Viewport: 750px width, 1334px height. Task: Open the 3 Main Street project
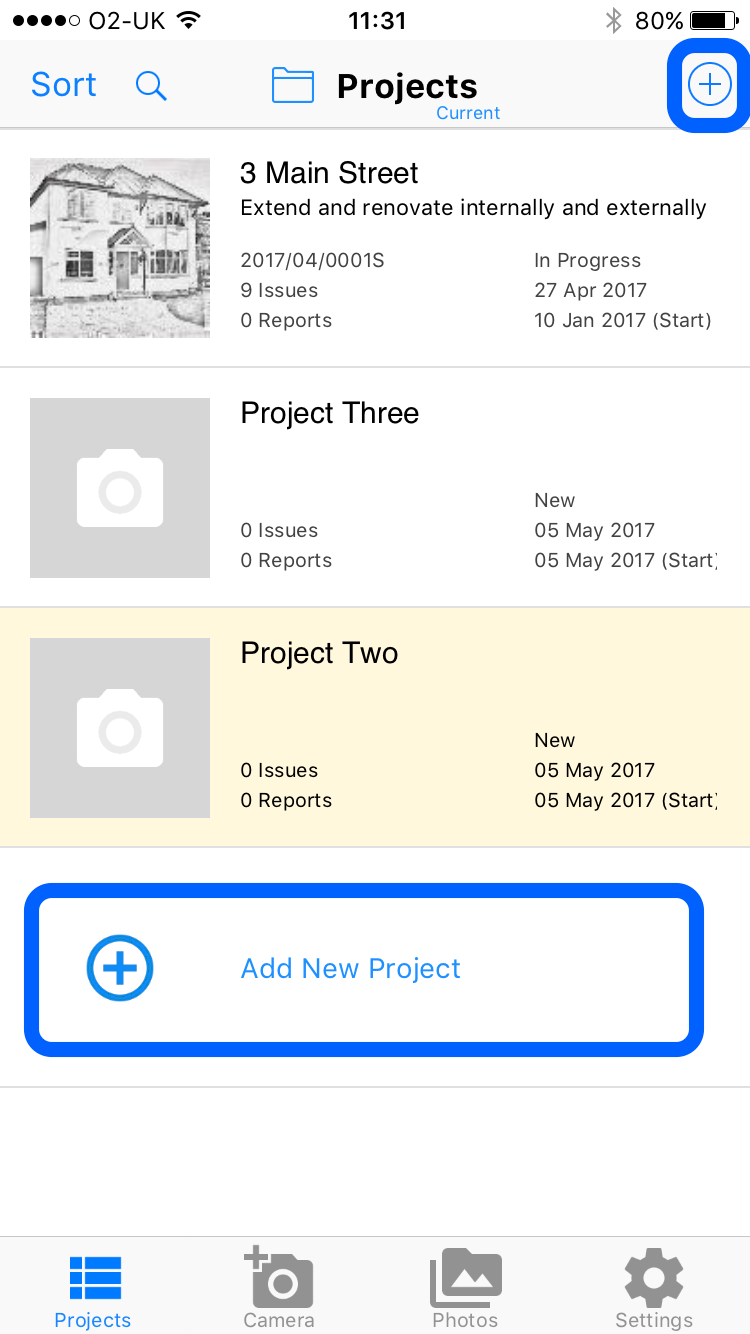point(375,248)
